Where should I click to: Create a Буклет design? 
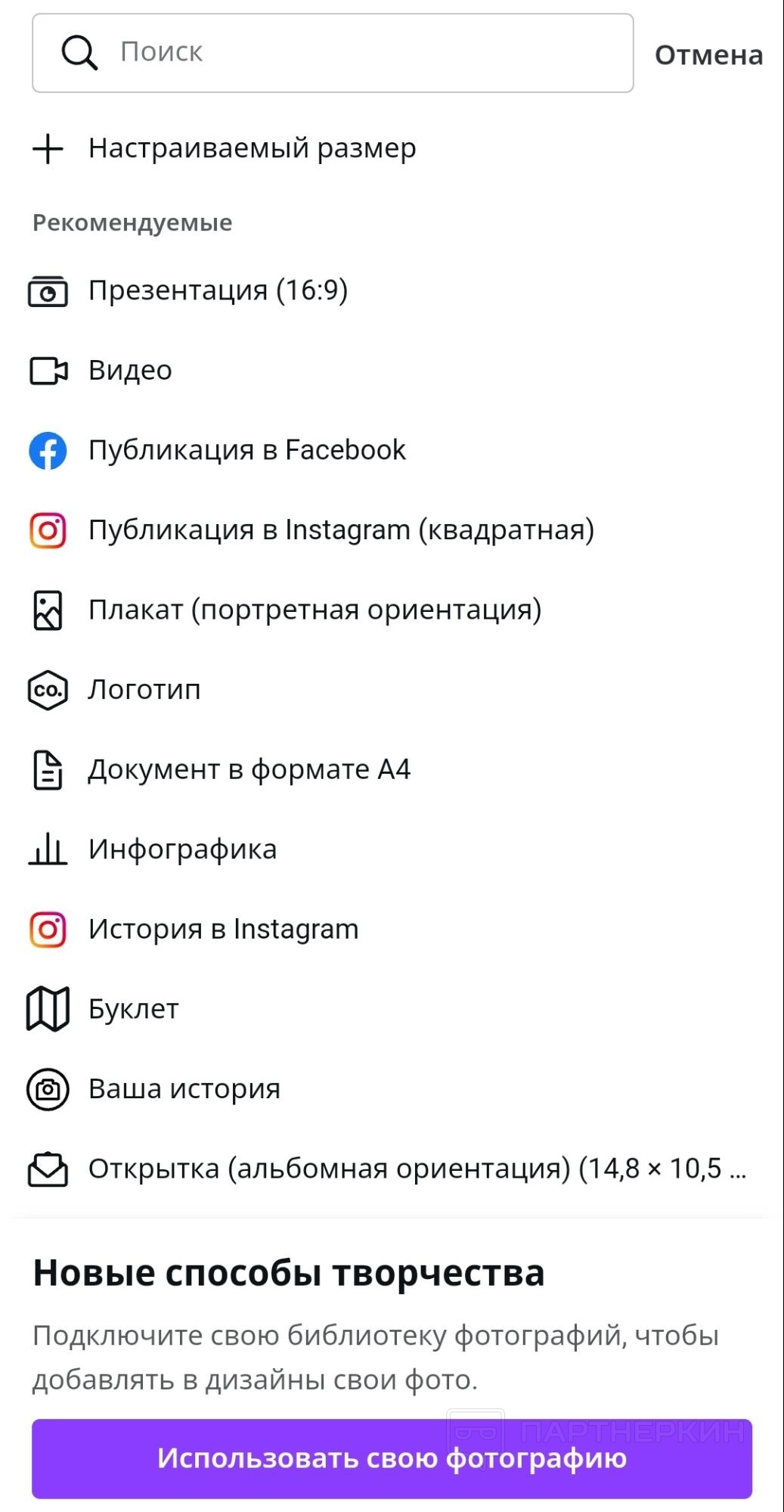(x=133, y=1009)
